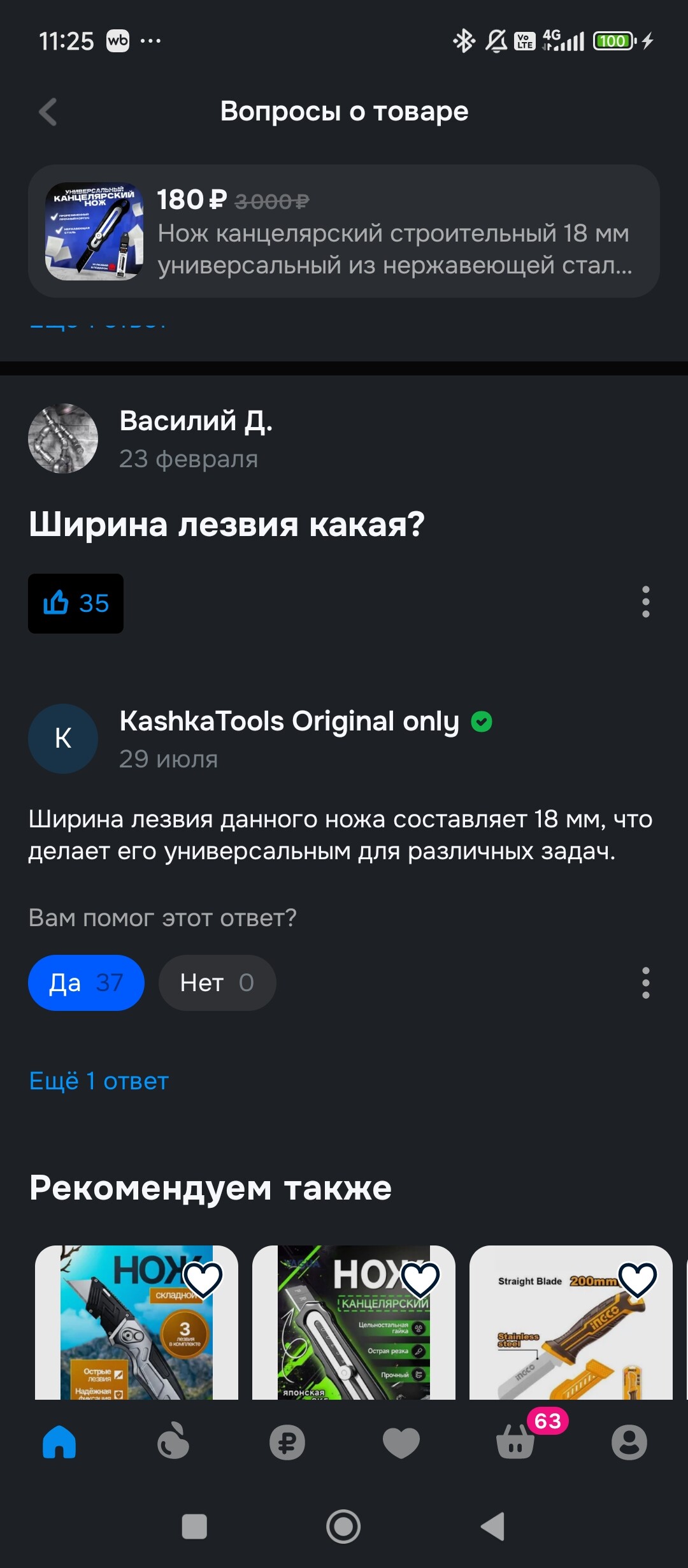The height and width of the screenshot is (1568, 688).
Task: Tap the system back button
Action: click(x=493, y=1527)
